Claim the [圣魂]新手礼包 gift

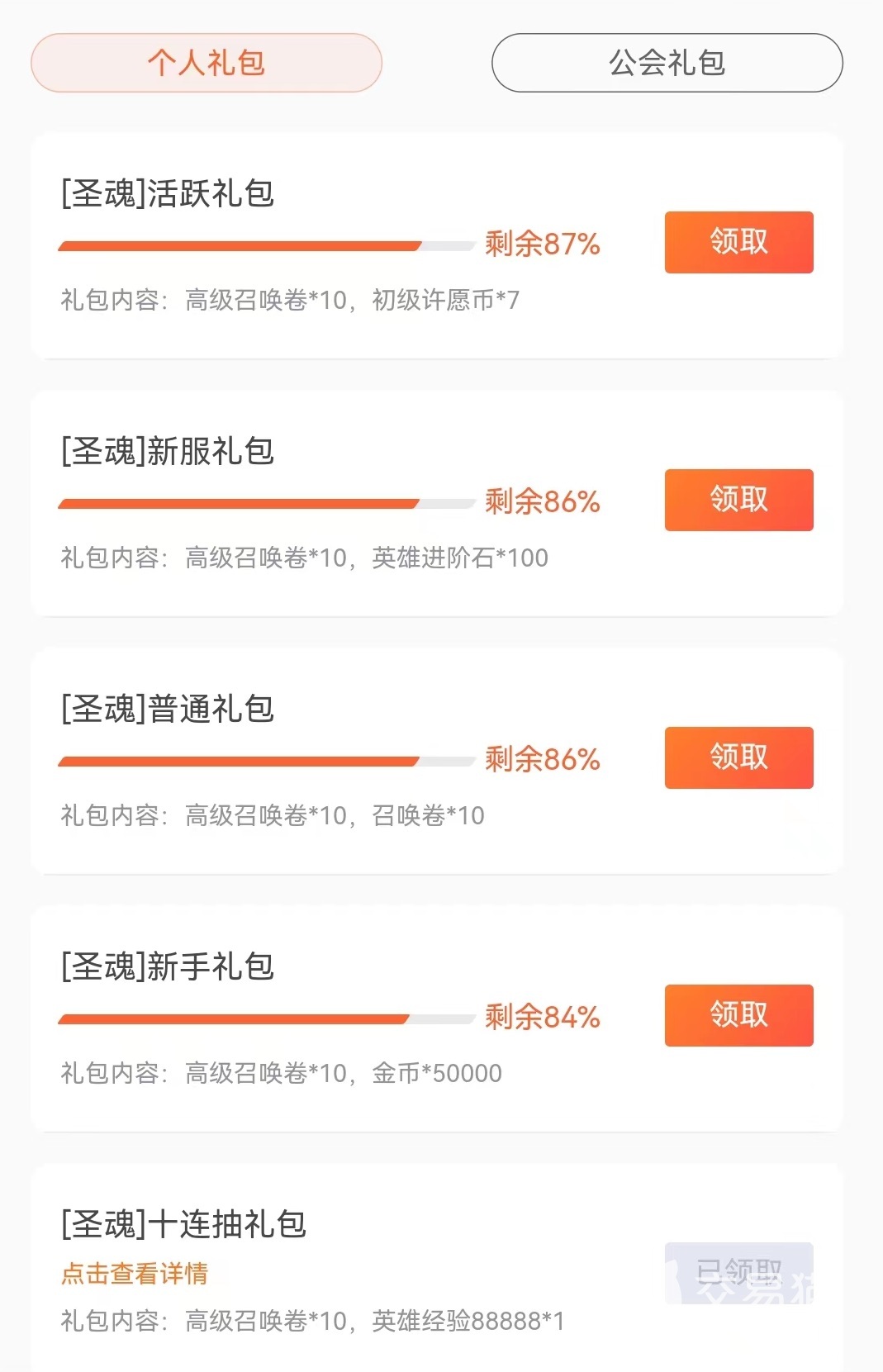click(738, 1015)
